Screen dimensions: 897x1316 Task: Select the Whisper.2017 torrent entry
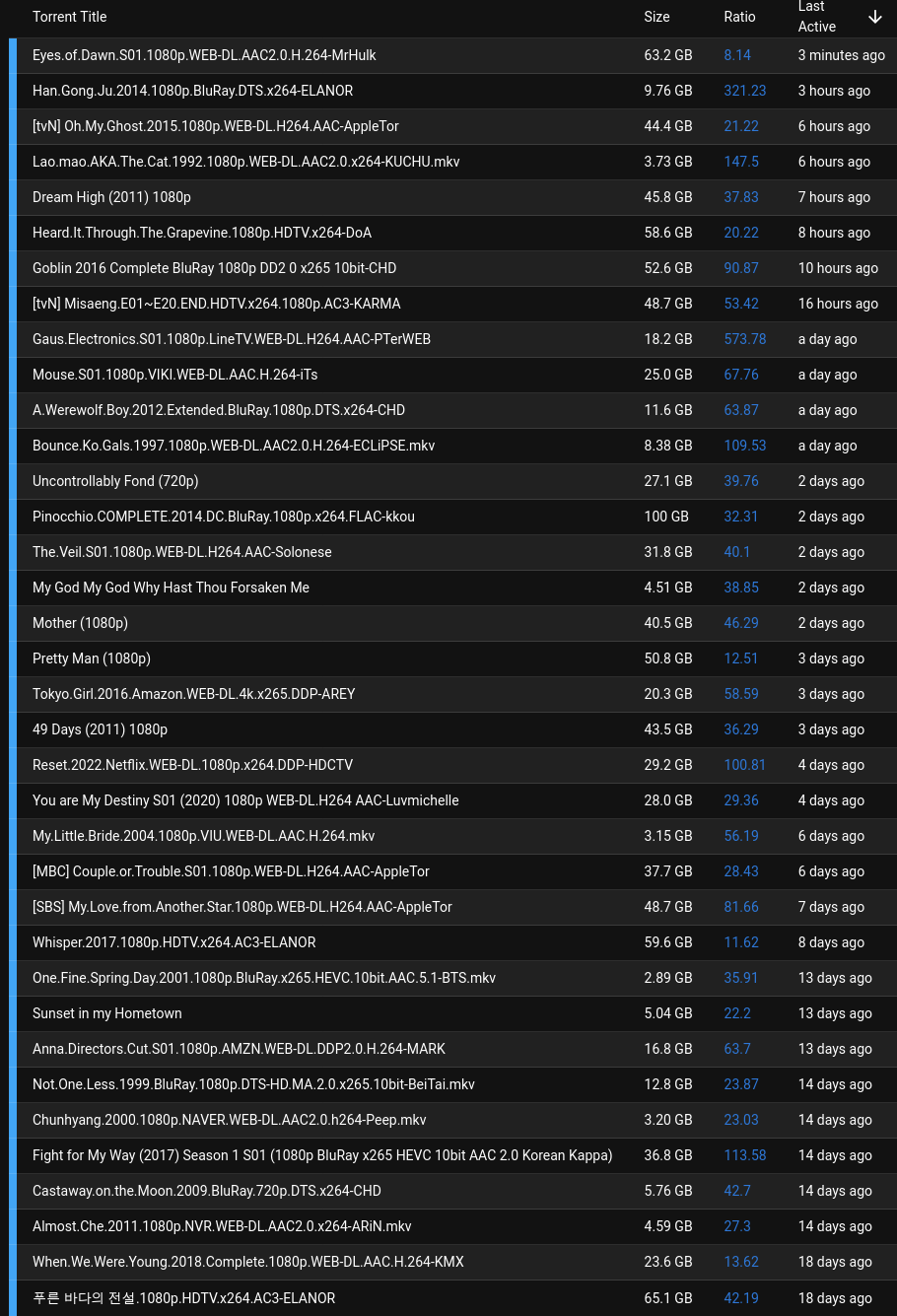(x=173, y=942)
